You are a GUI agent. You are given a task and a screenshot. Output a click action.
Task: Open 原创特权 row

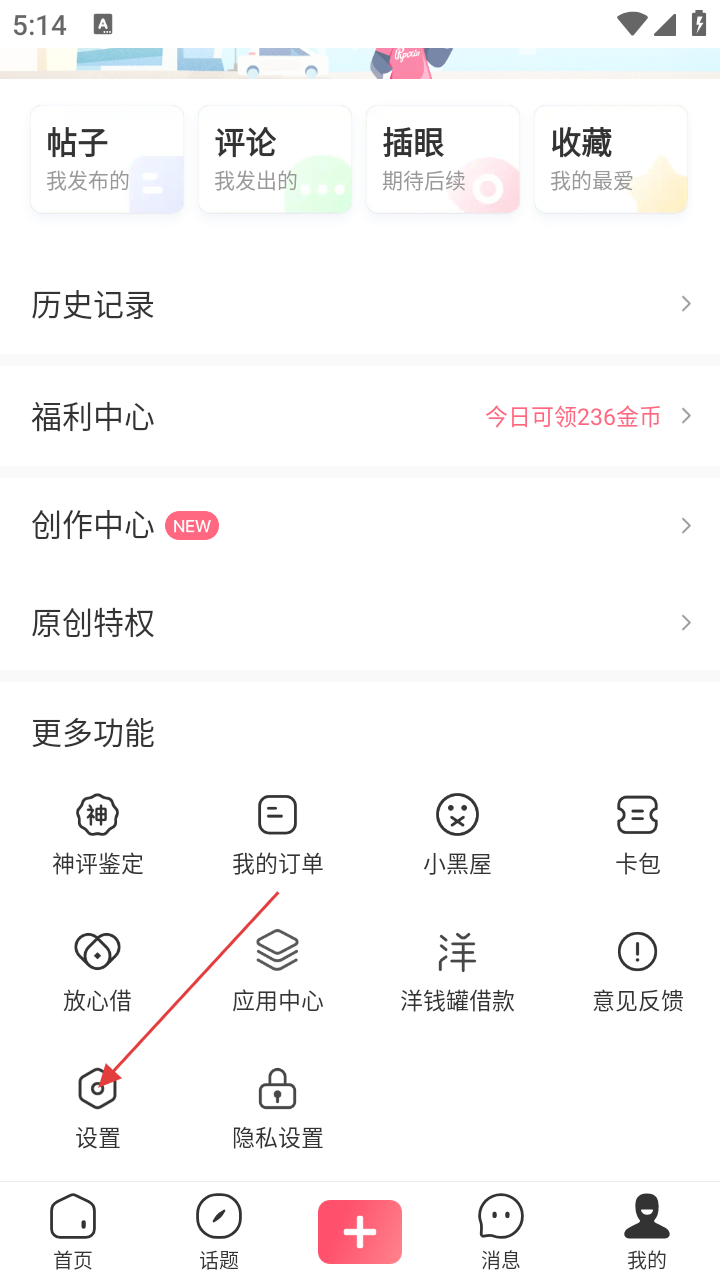pos(360,623)
